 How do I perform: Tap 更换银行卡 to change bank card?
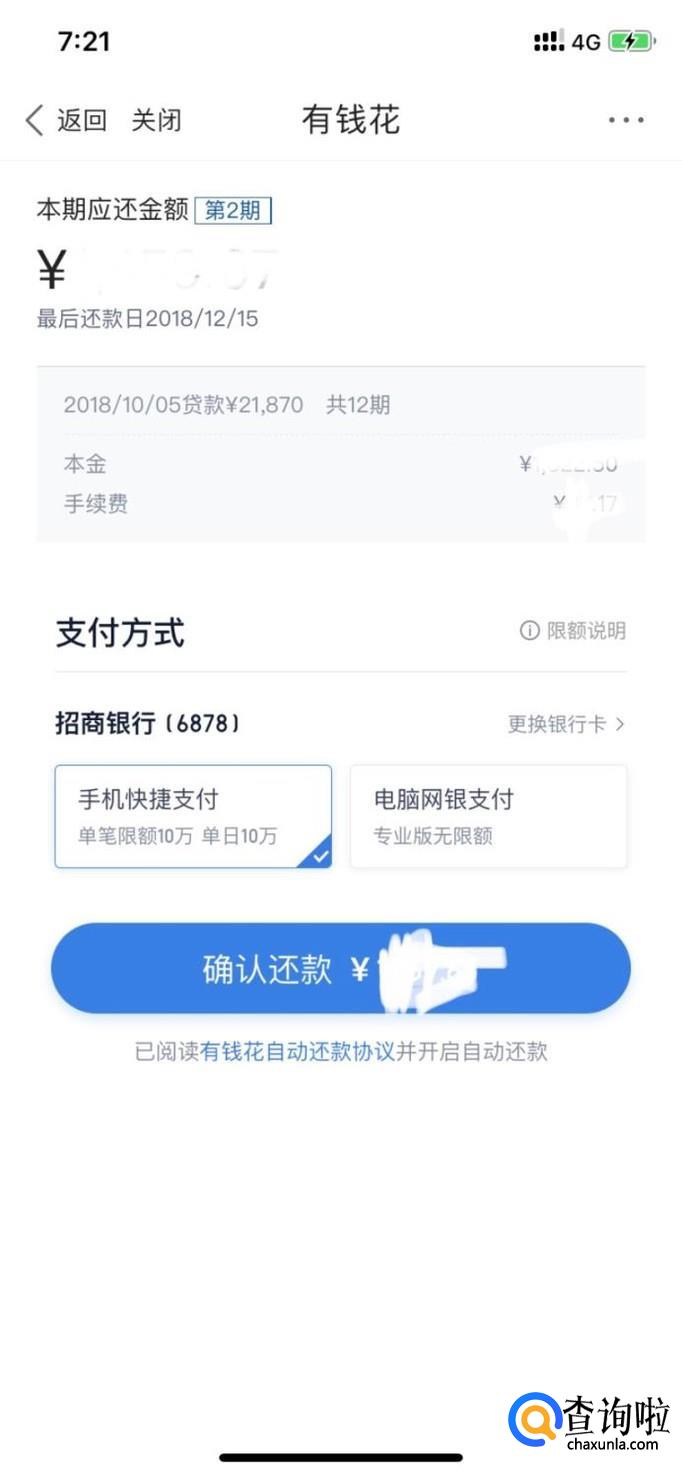[x=566, y=724]
